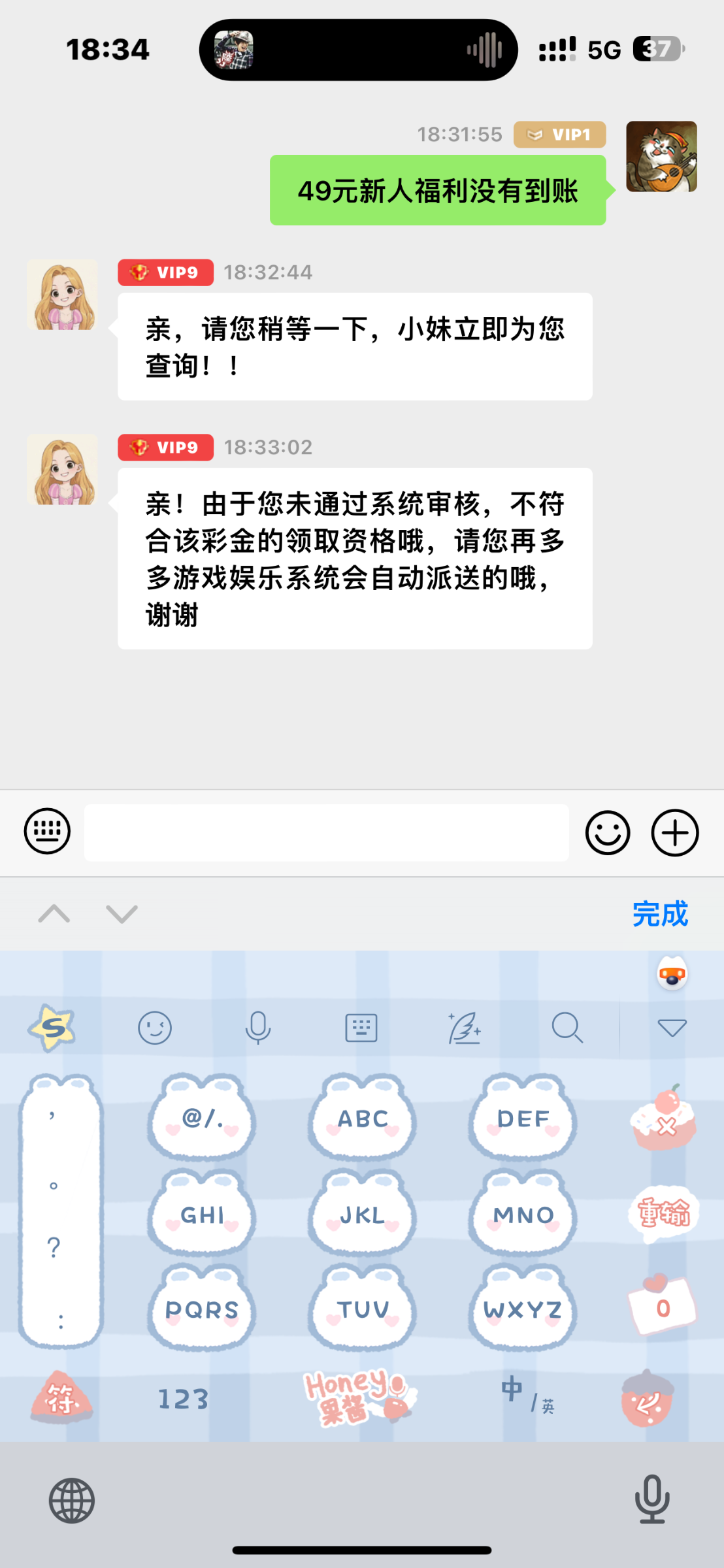
Task: Open the 符 symbols keyboard
Action: [61, 1398]
